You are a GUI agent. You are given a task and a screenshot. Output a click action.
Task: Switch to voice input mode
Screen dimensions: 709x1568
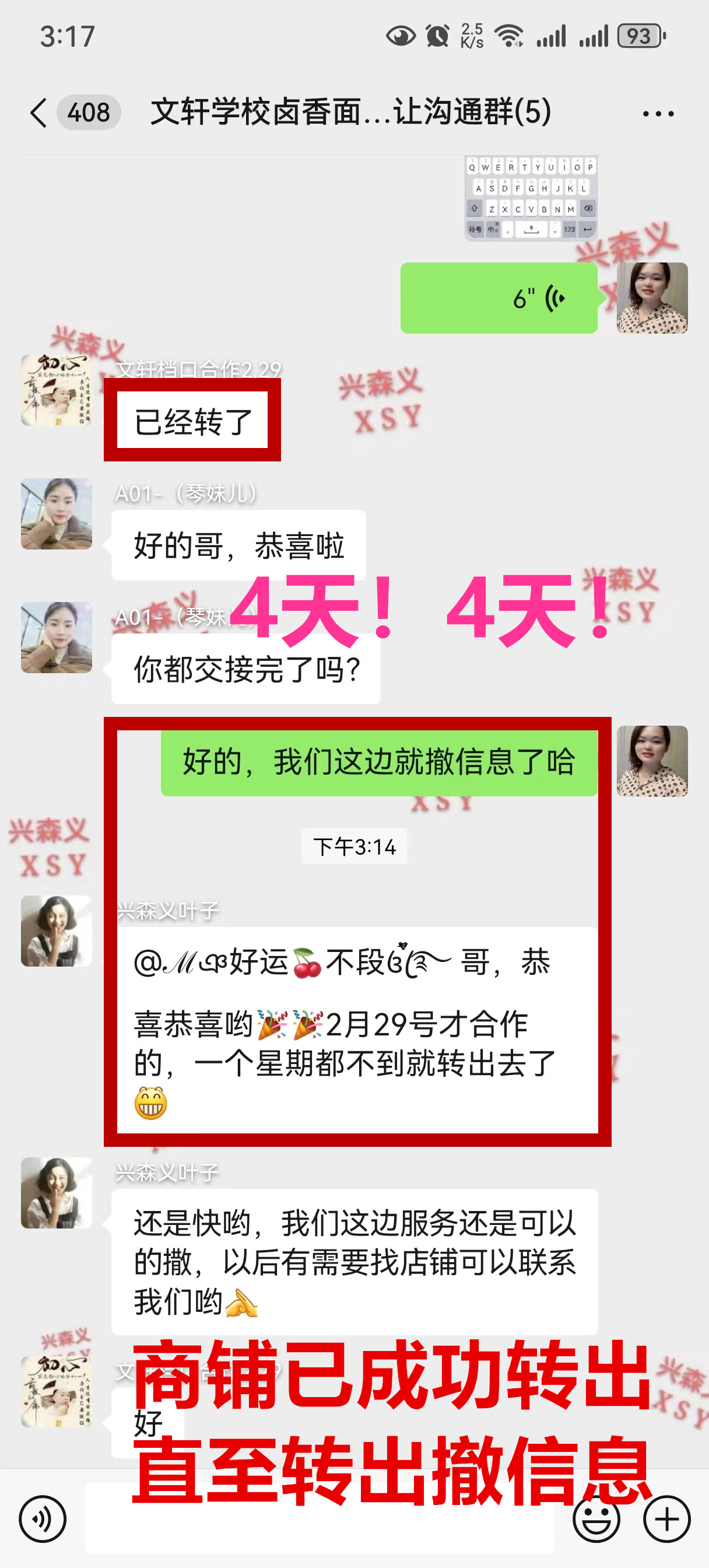pos(42,1520)
